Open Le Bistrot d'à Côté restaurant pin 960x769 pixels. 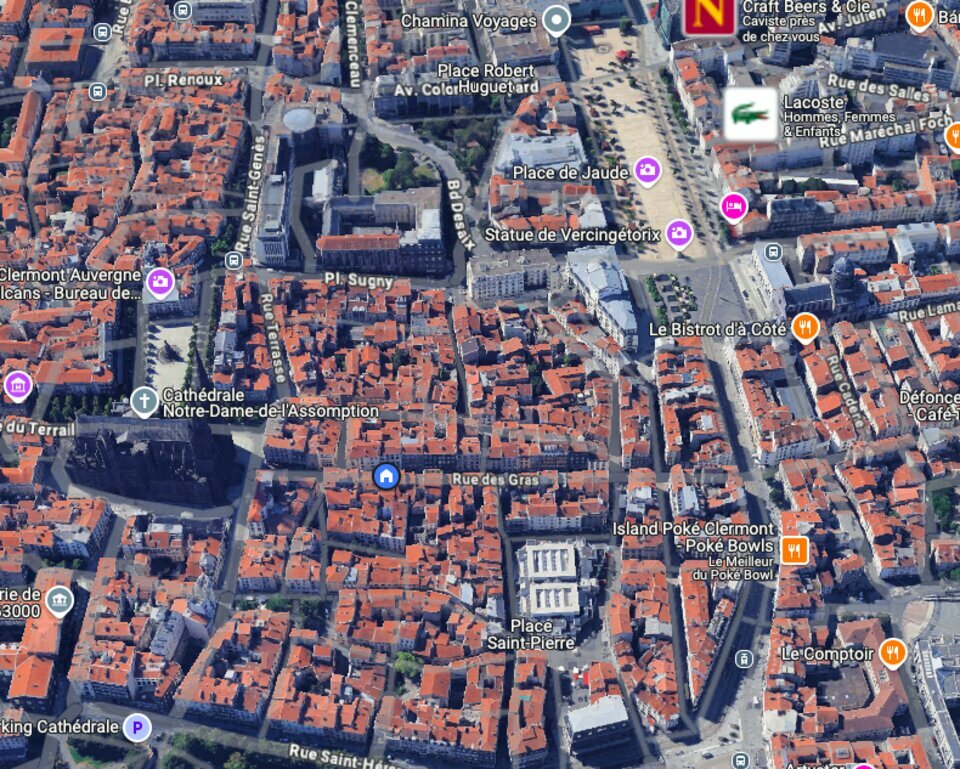pyautogui.click(x=805, y=327)
